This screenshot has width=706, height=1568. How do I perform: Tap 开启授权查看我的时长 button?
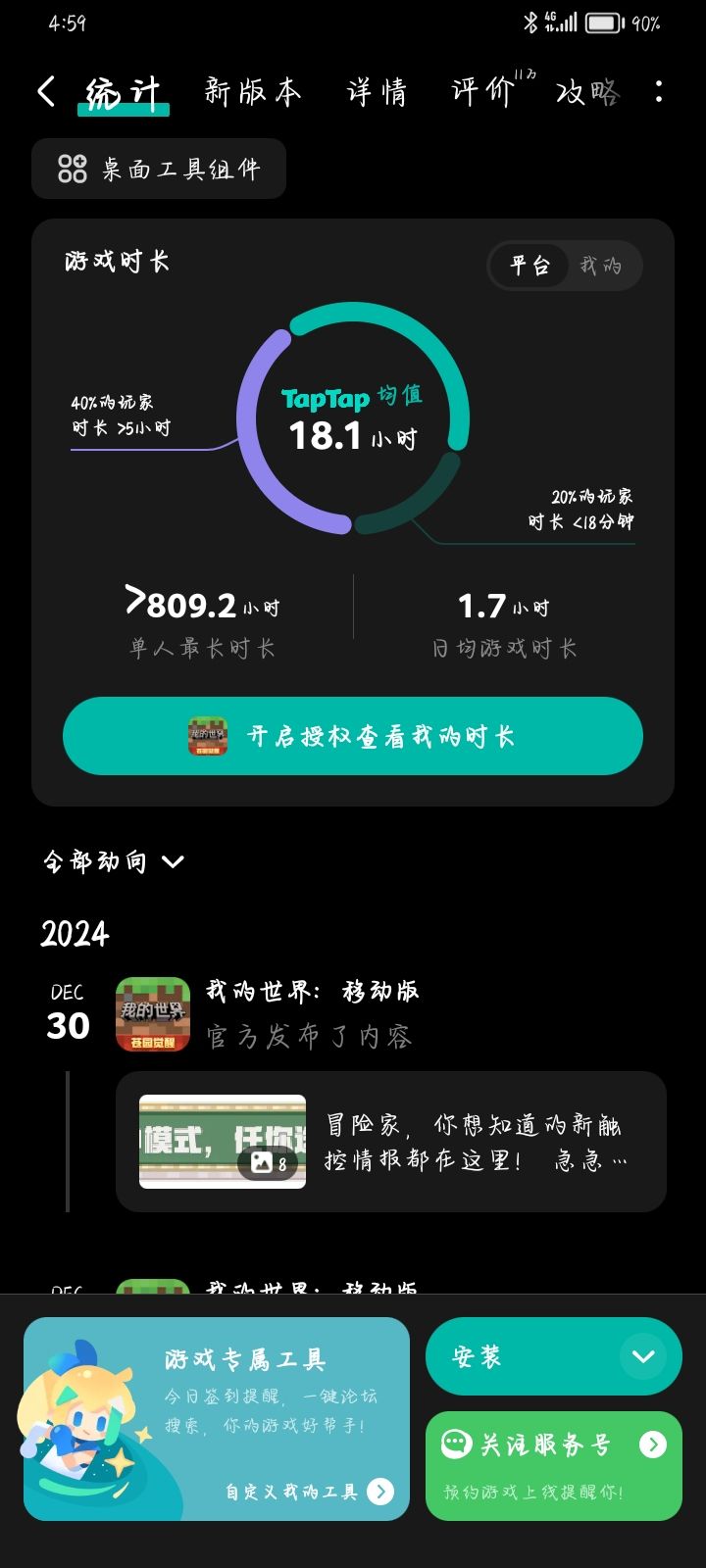pos(353,736)
